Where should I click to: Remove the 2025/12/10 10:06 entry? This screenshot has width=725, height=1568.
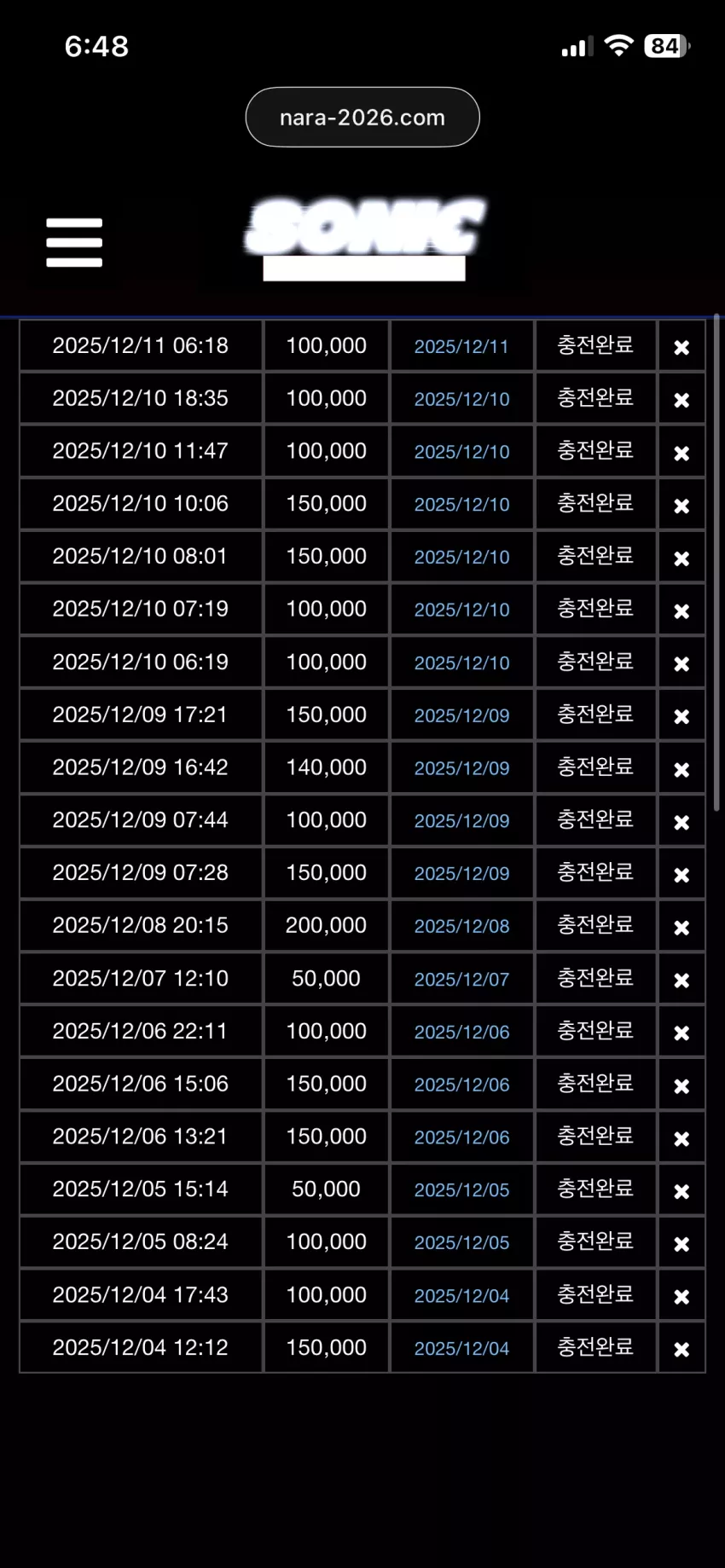(x=681, y=506)
